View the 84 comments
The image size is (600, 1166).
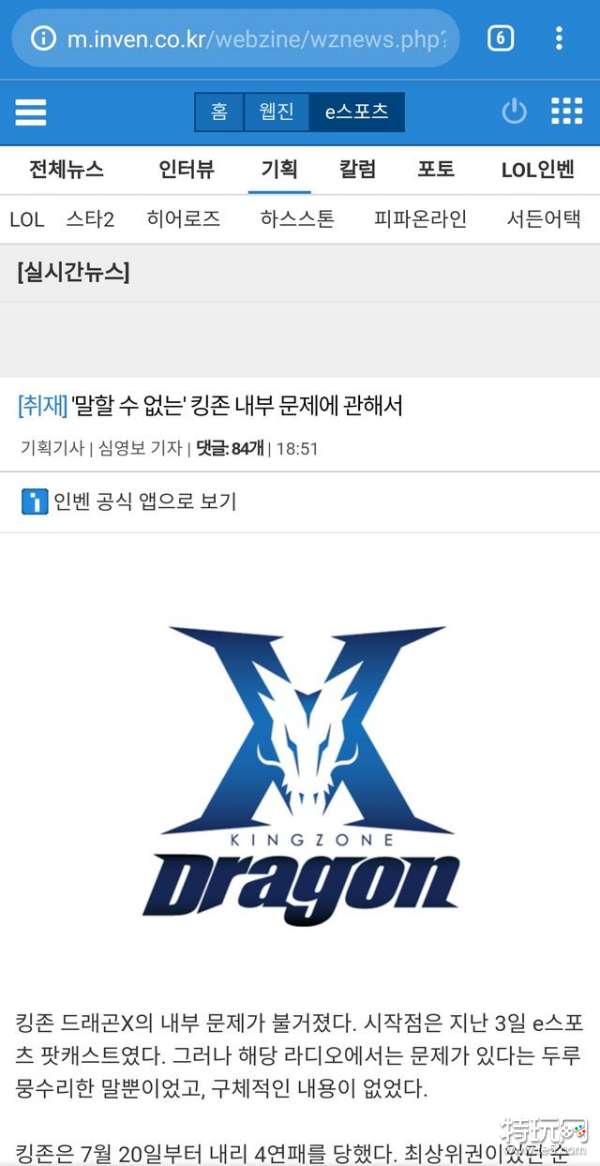click(x=230, y=448)
